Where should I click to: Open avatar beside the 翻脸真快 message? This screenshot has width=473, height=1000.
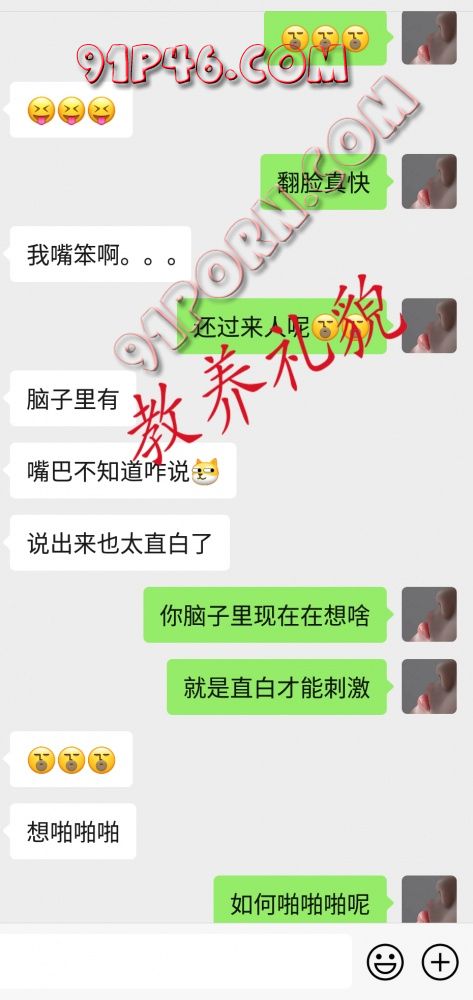pyautogui.click(x=429, y=182)
